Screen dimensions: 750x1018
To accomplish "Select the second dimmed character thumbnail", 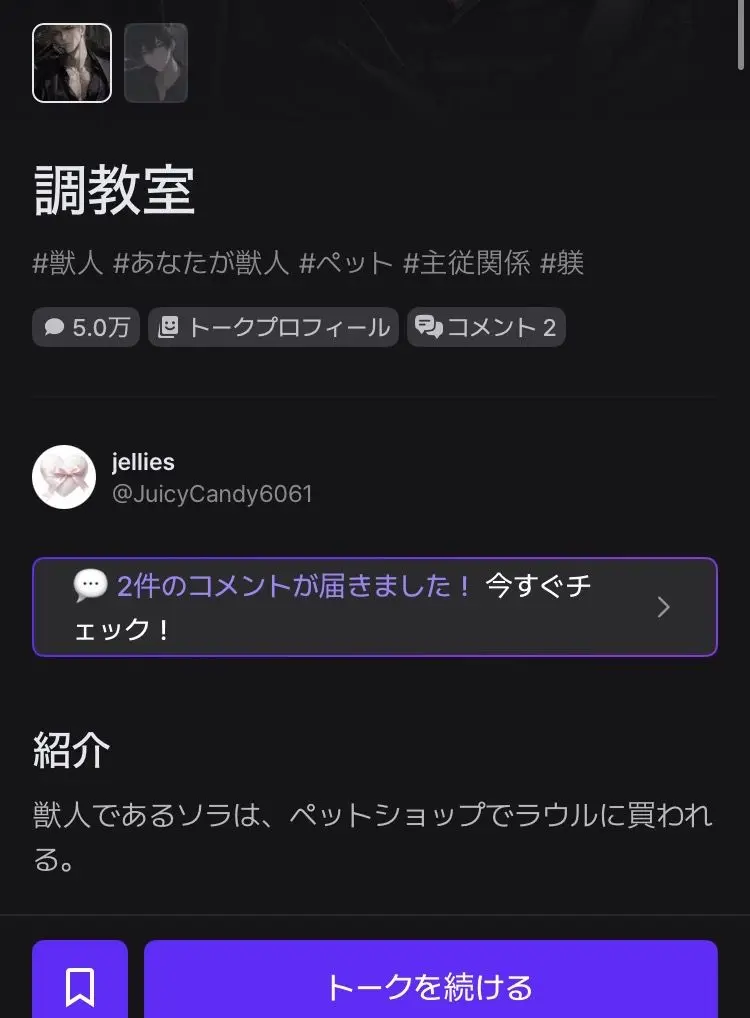I will point(156,63).
